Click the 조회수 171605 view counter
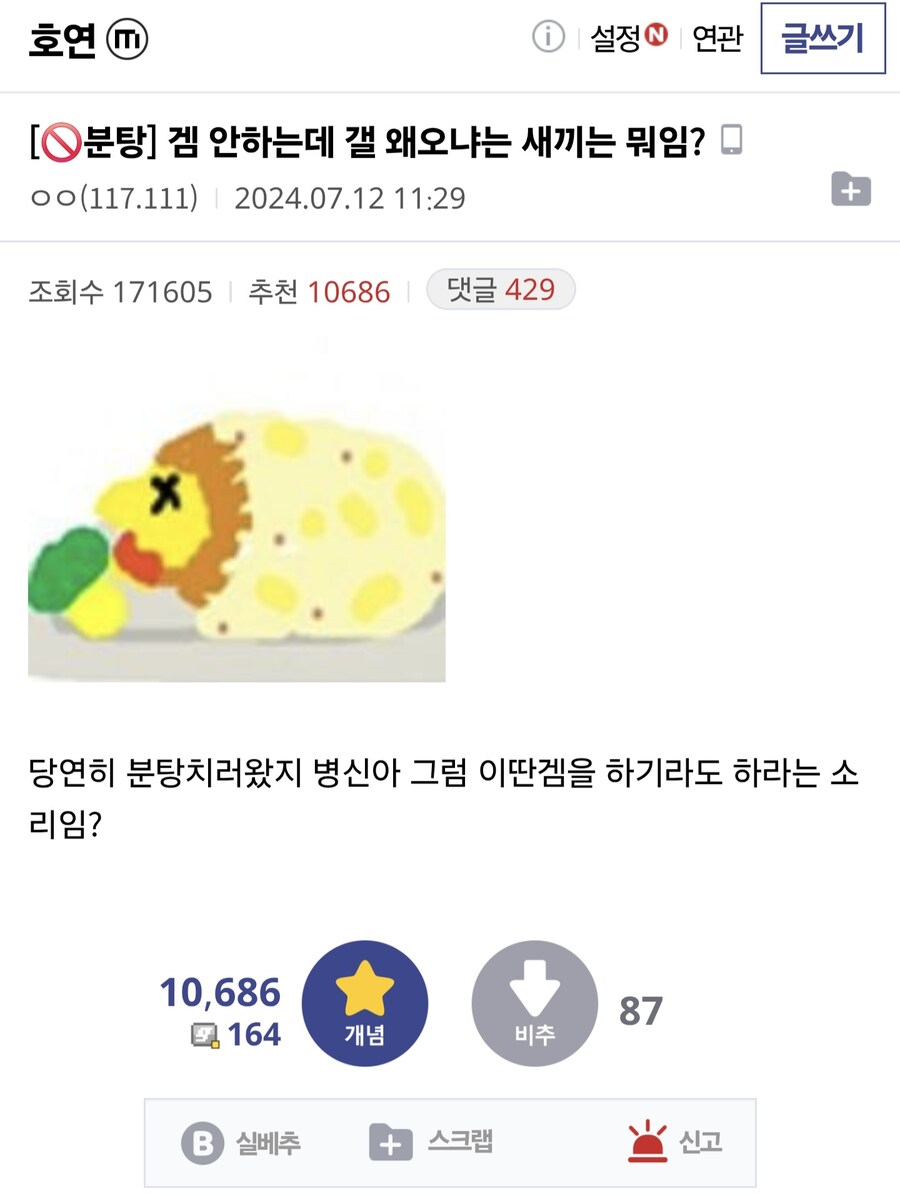 [120, 290]
